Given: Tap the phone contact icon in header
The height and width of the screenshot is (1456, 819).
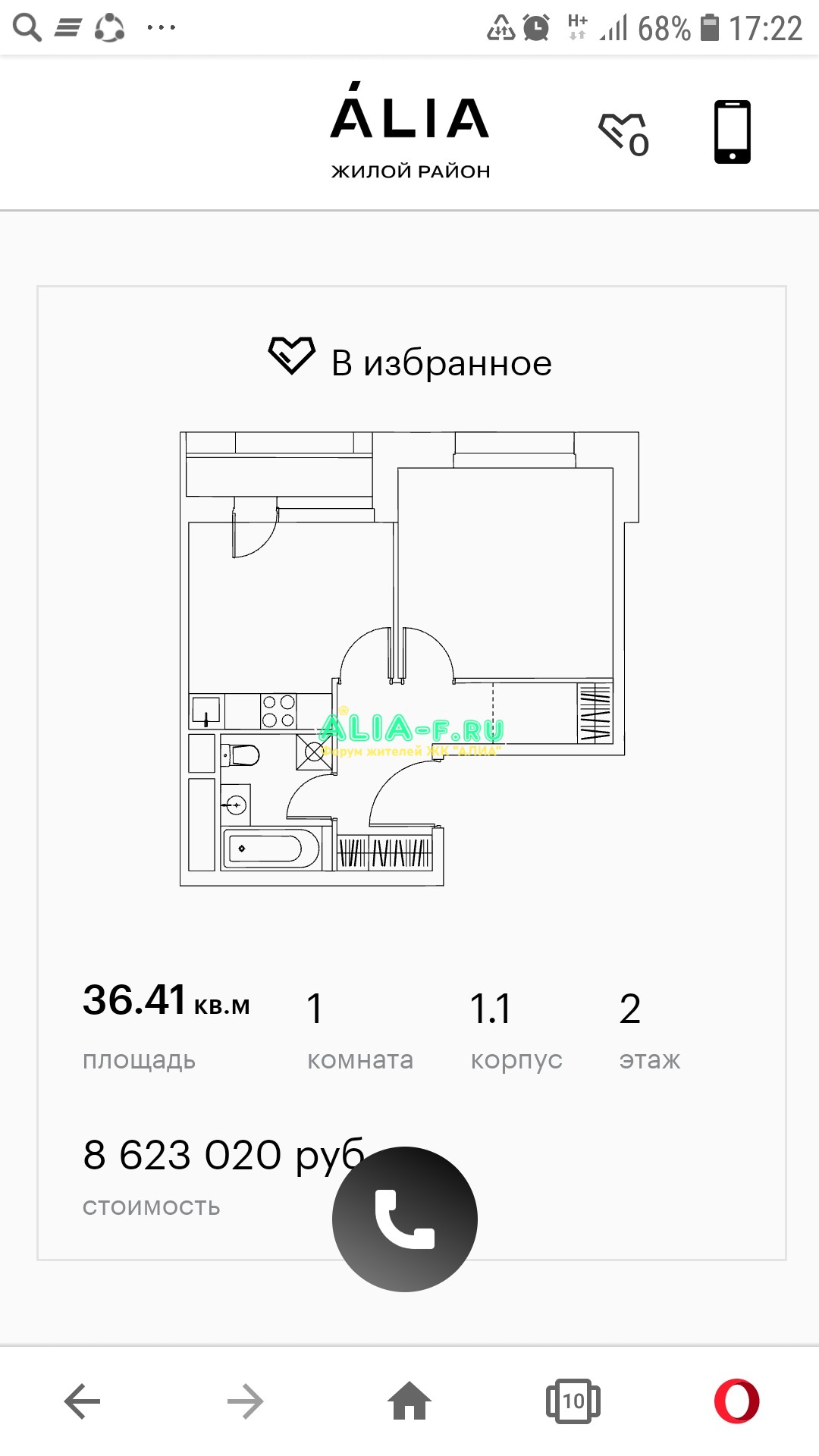Looking at the screenshot, I should 732,132.
